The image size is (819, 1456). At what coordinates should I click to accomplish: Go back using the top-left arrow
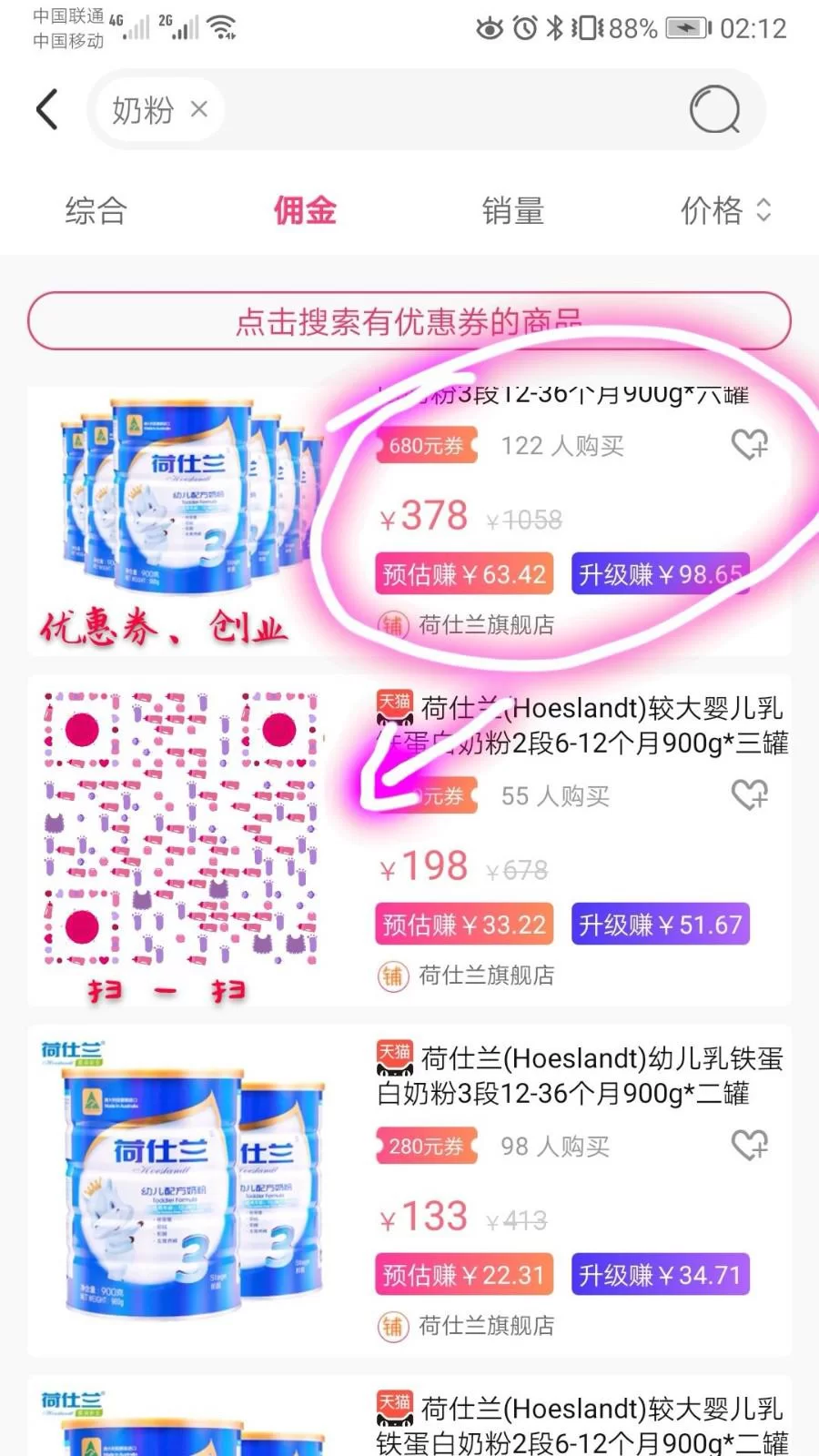pyautogui.click(x=47, y=109)
